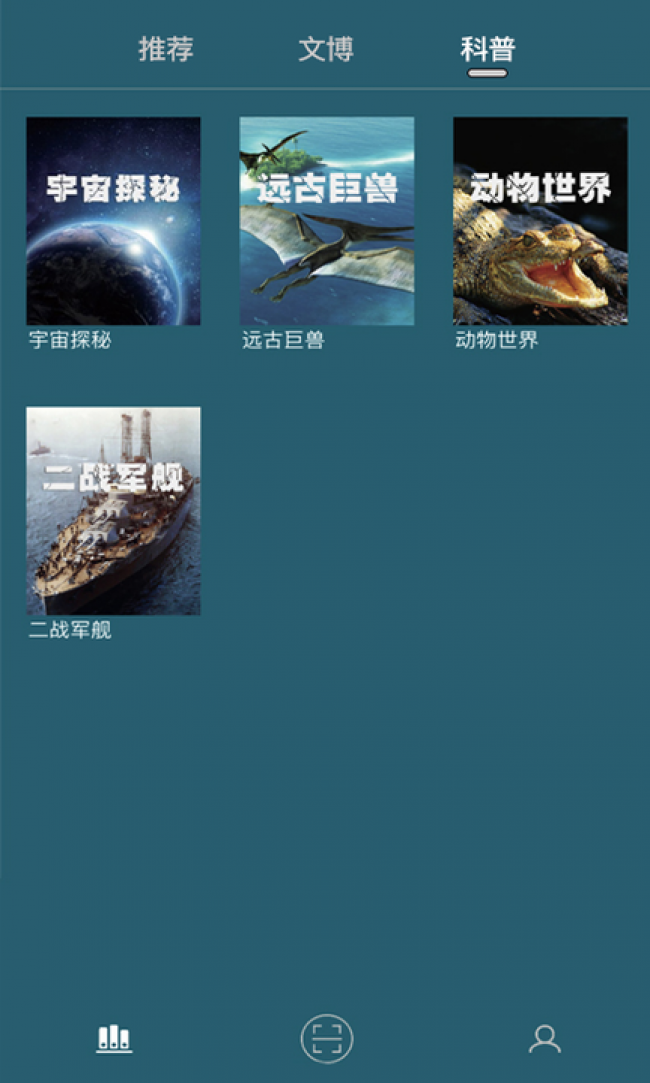Switch to the 推荐 tab
650x1083 pixels.
[x=166, y=50]
